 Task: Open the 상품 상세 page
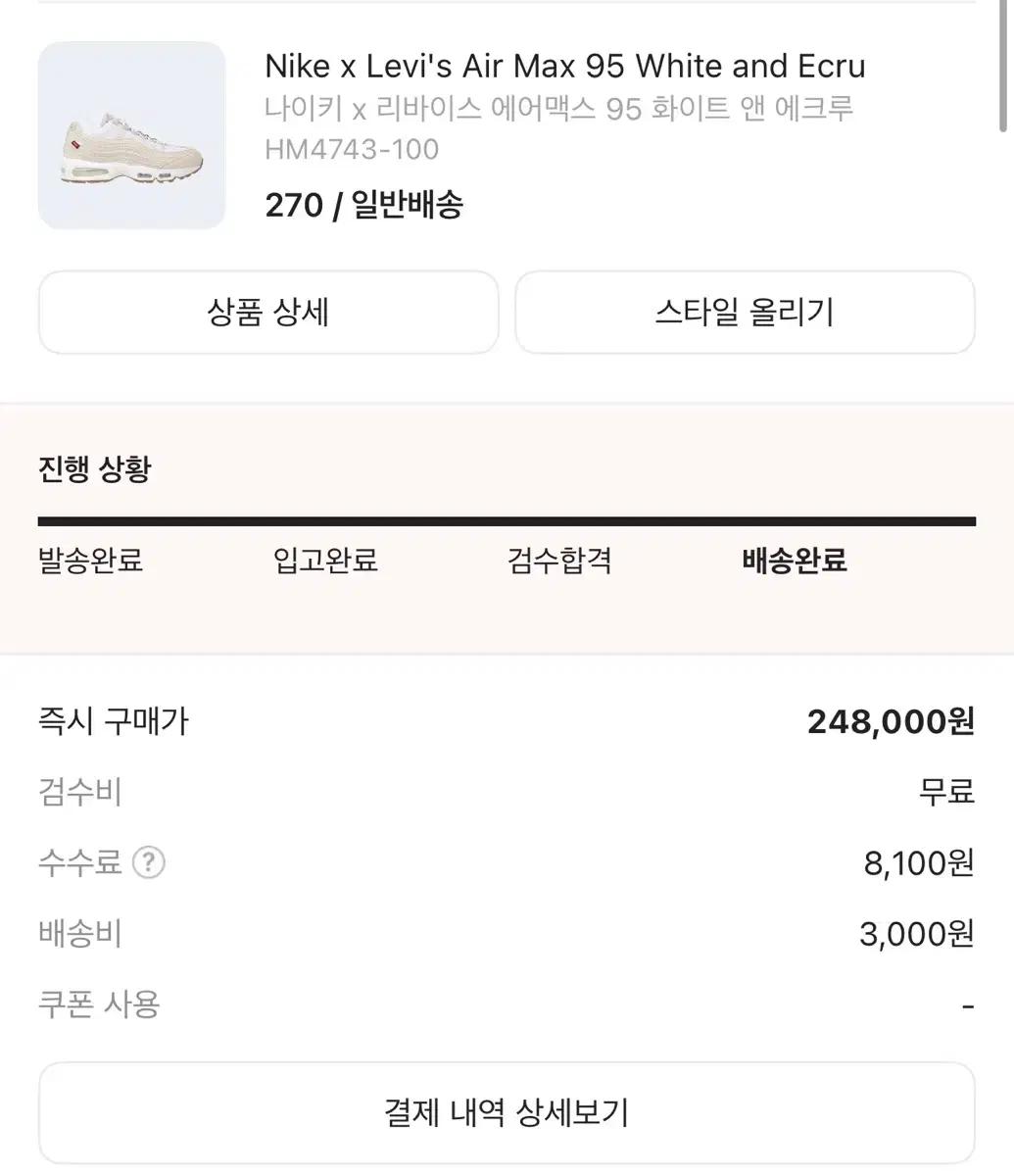point(267,312)
